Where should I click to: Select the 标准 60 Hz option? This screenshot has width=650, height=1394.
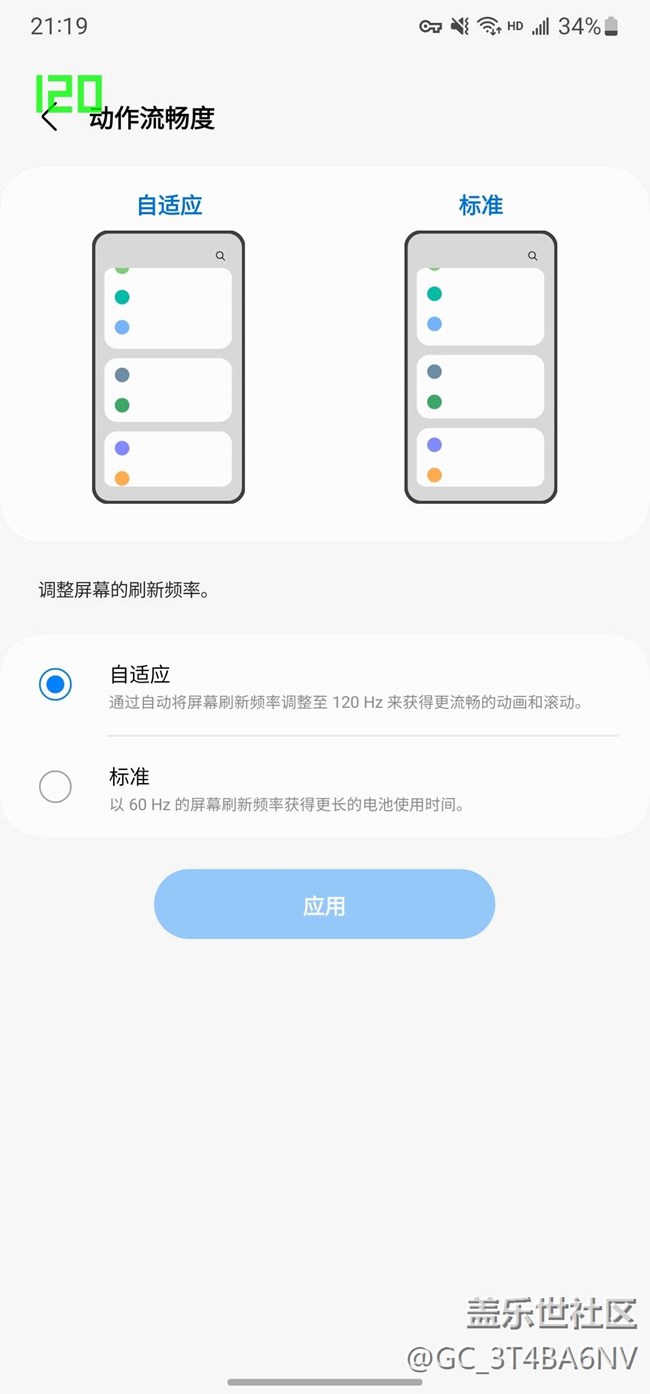click(55, 787)
